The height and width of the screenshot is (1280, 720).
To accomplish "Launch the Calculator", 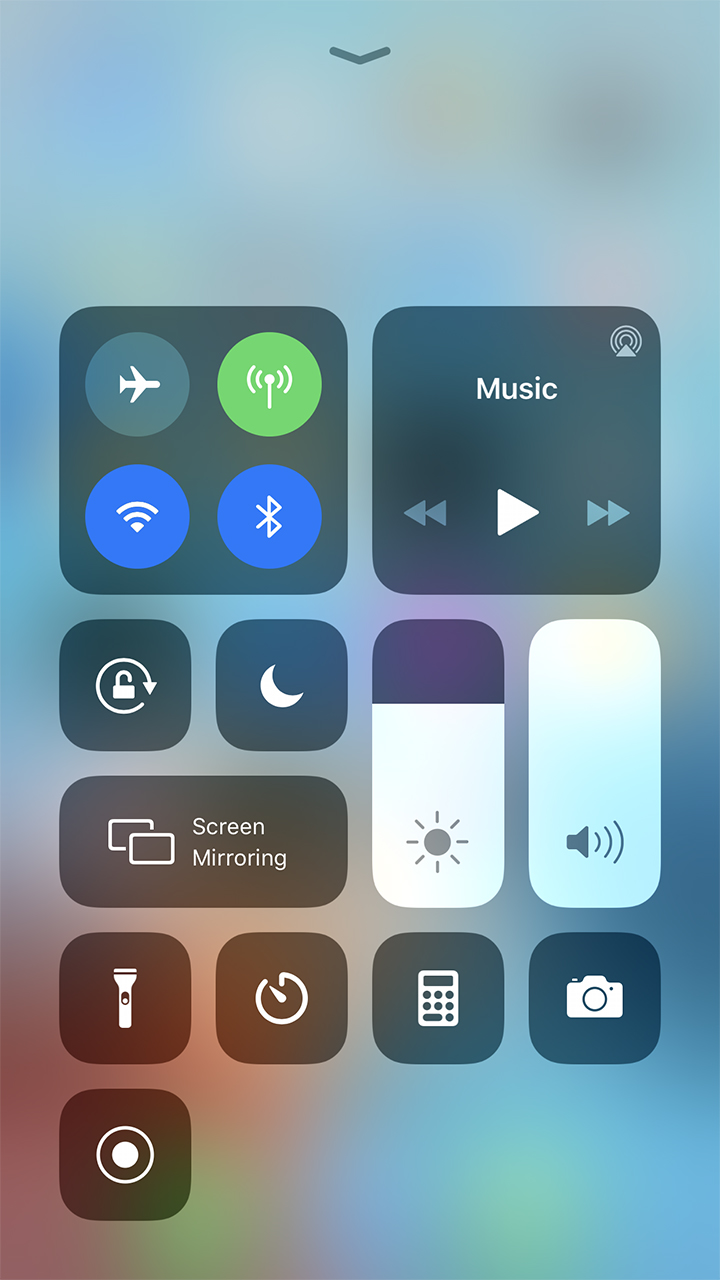I will click(438, 998).
